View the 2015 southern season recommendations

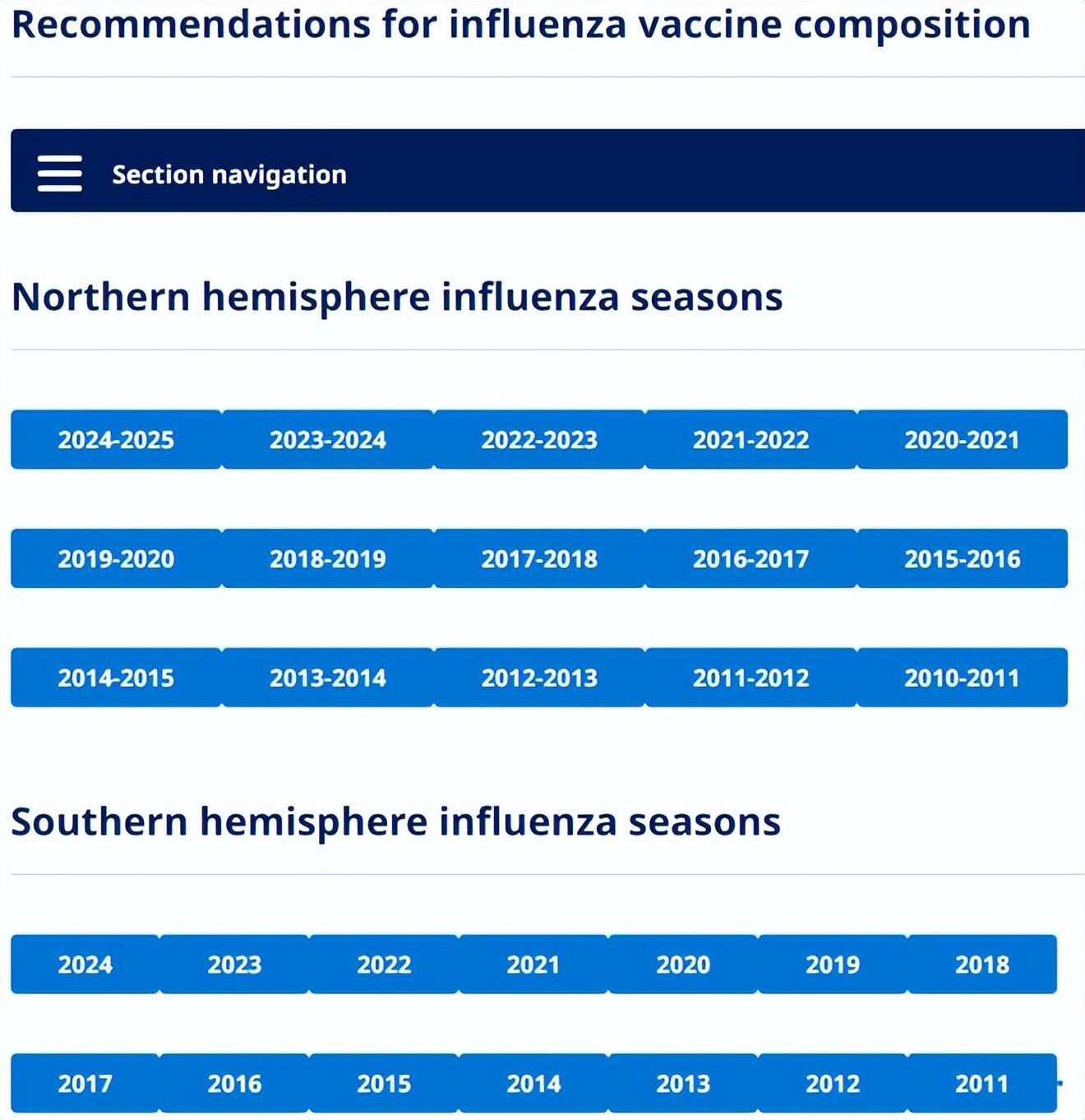coord(385,1084)
